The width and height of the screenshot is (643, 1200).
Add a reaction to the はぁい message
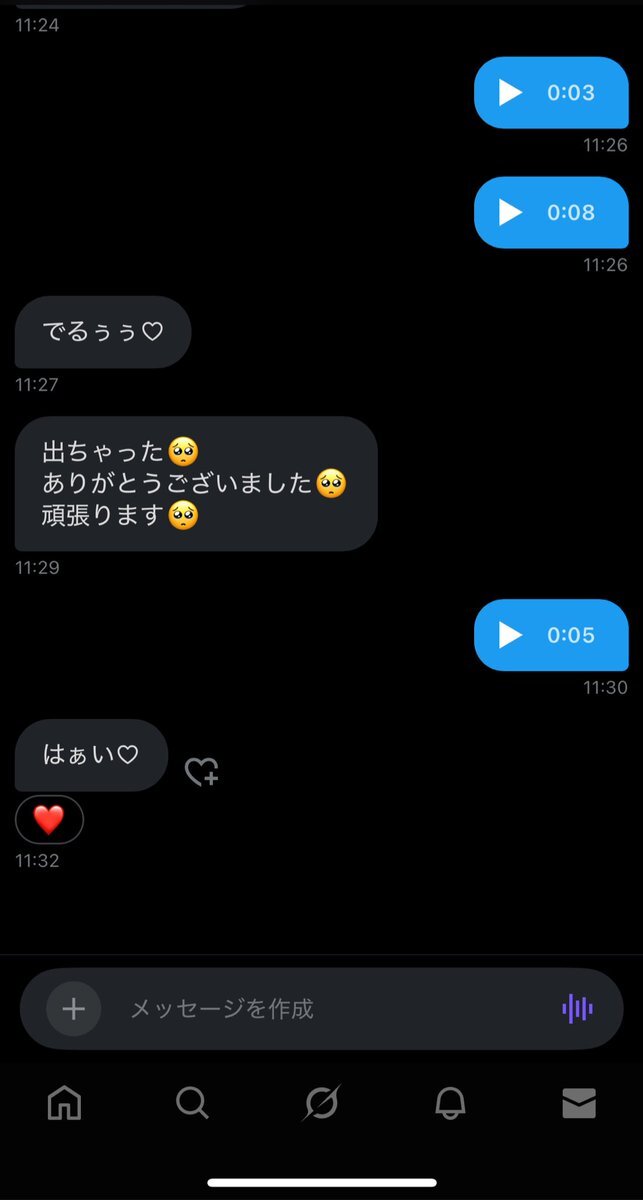coord(202,771)
